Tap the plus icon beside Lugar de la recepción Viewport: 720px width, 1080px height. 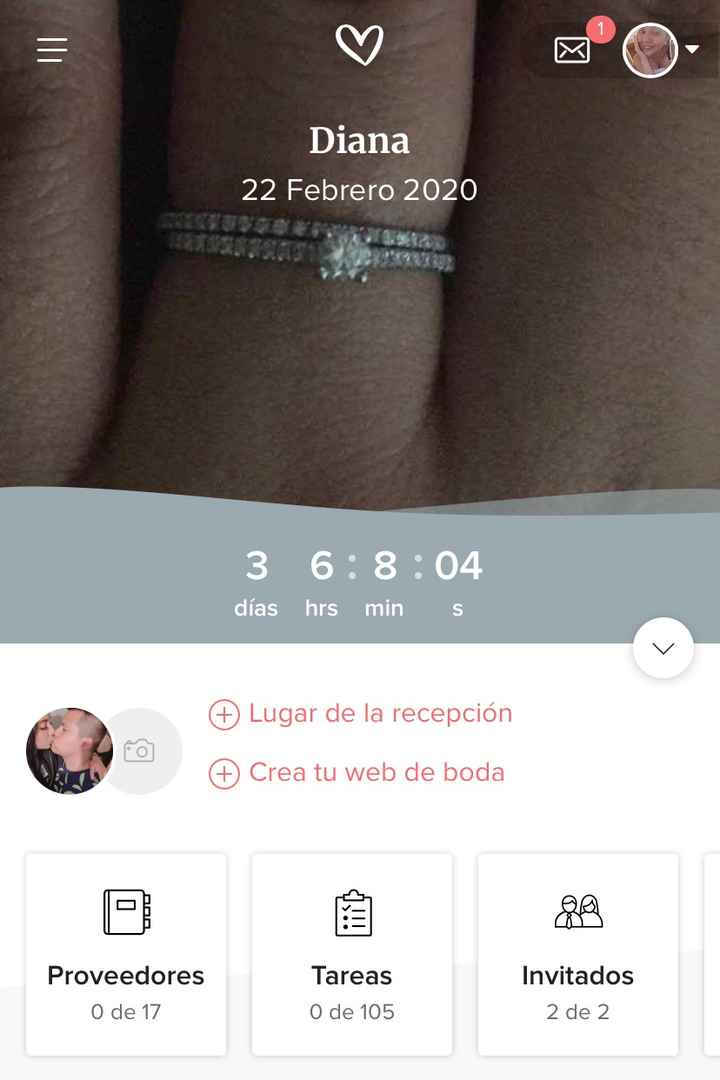[224, 714]
